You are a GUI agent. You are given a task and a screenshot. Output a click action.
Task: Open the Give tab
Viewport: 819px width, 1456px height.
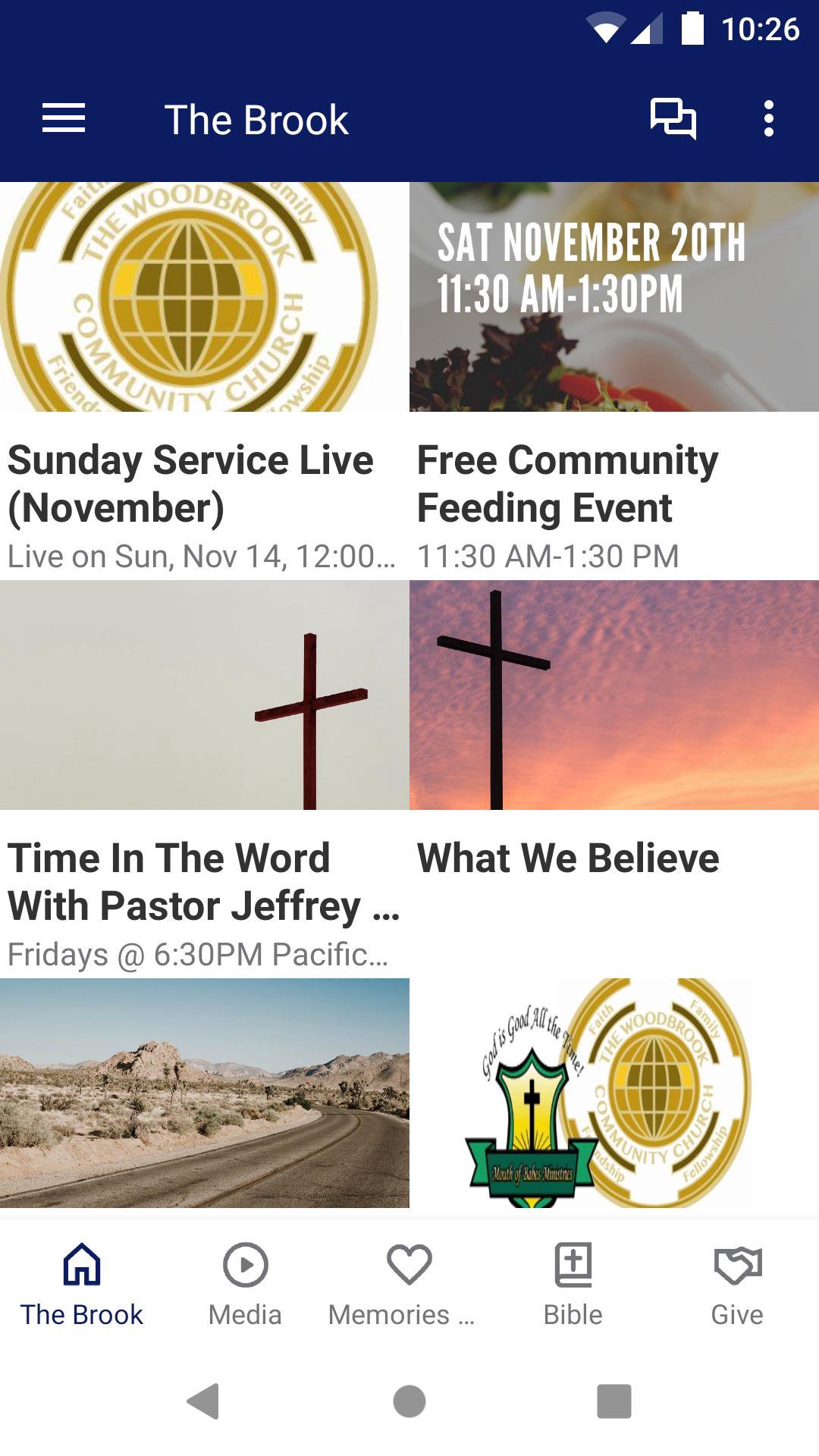point(737,1283)
